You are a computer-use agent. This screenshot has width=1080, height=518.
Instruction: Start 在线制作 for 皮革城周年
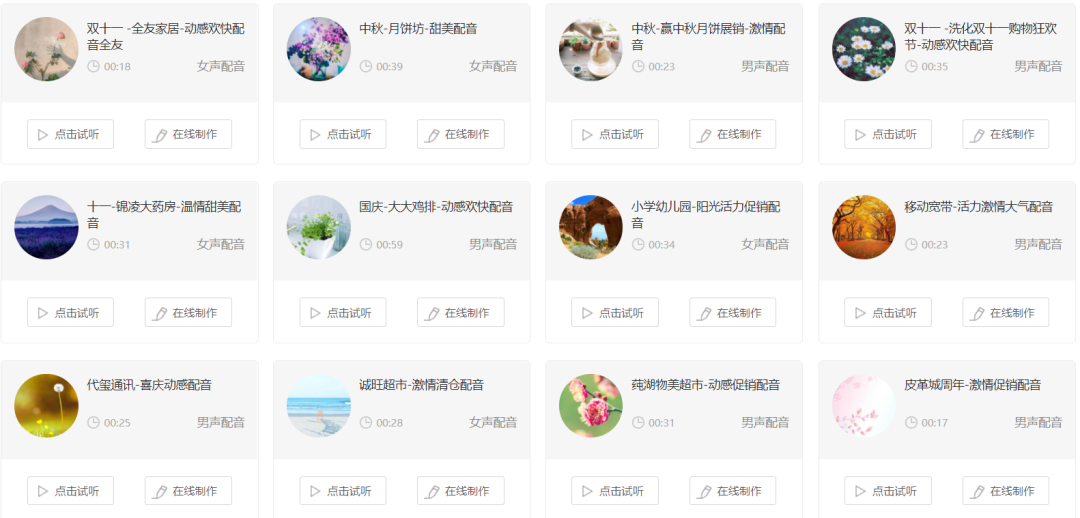pyautogui.click(x=1005, y=490)
